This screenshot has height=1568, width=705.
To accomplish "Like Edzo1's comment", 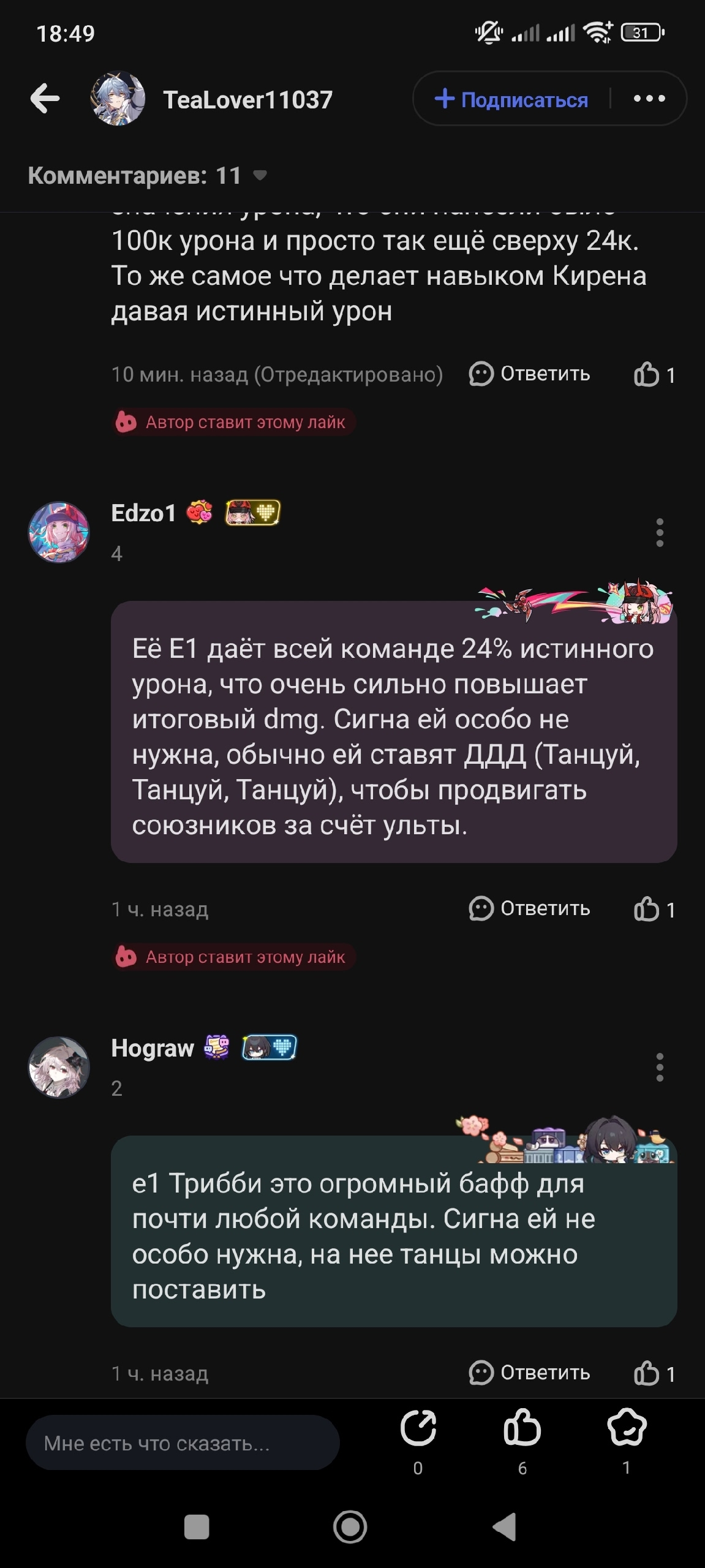I will click(x=654, y=909).
